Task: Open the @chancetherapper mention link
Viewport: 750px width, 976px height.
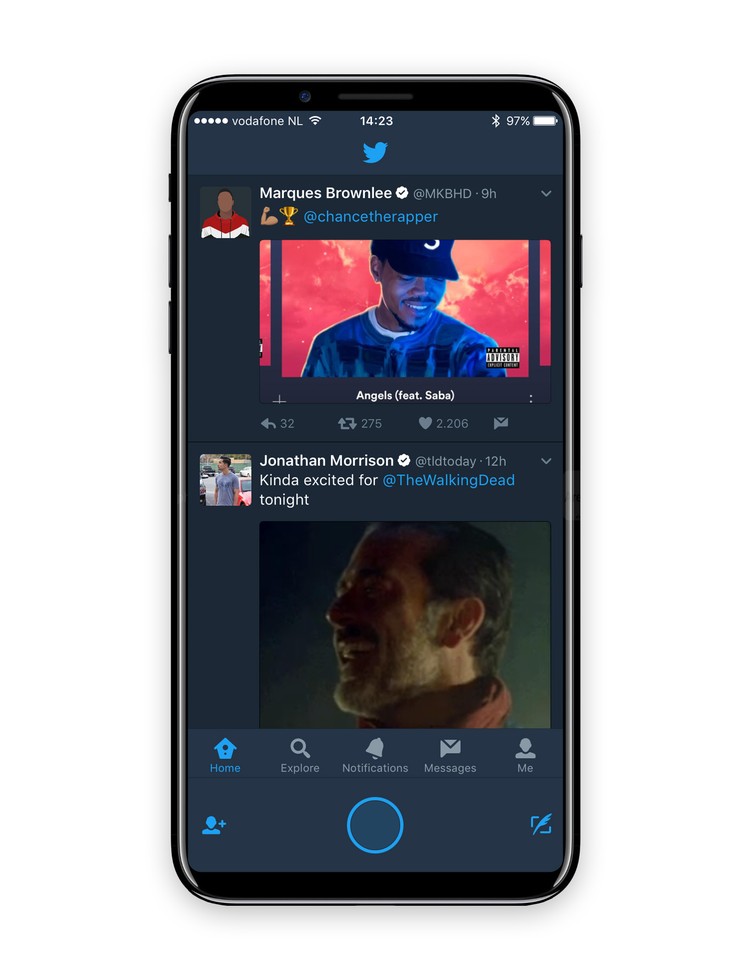Action: [x=370, y=216]
